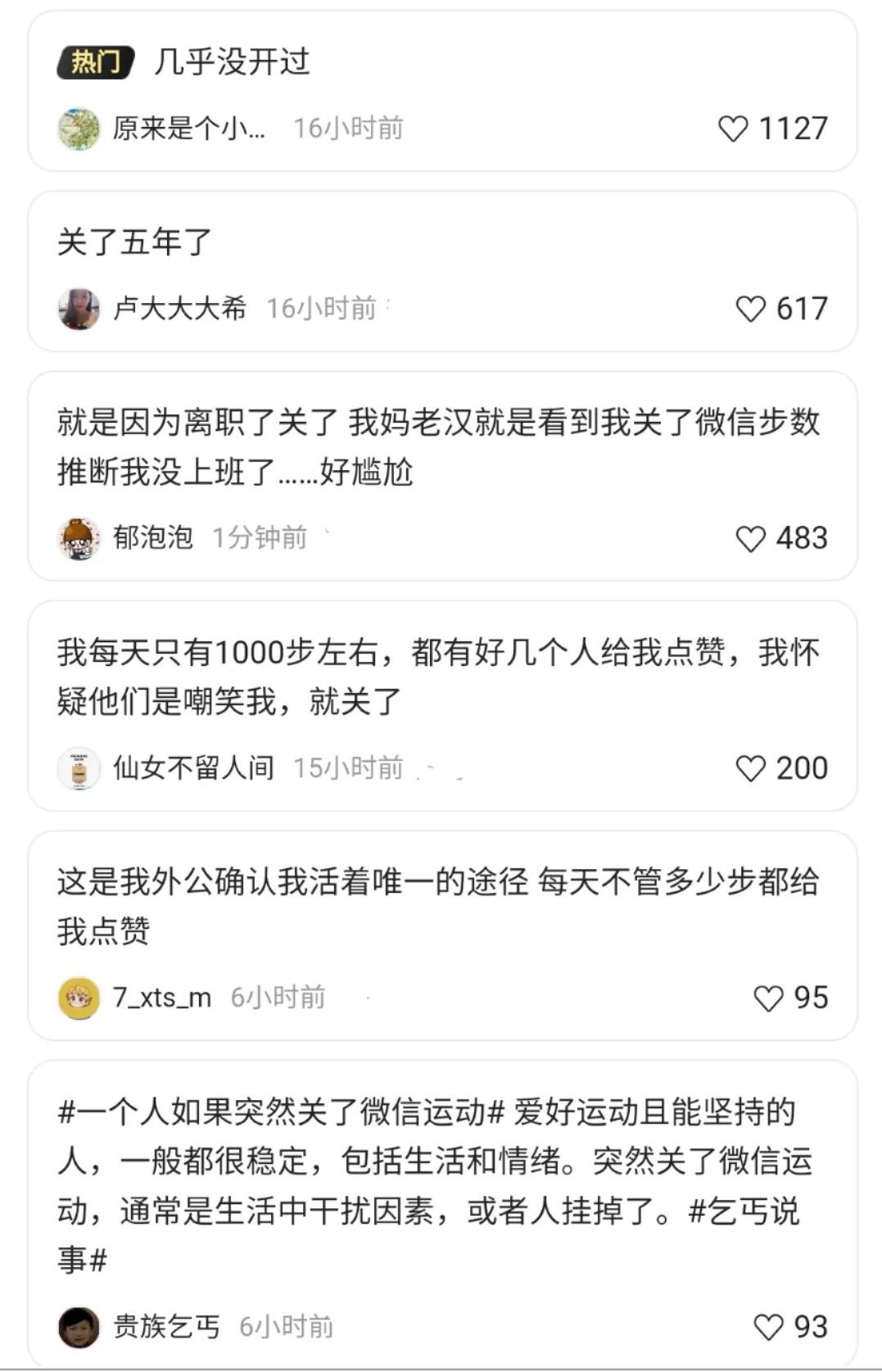The width and height of the screenshot is (882, 1372).
Task: View 卢大大大希's profile picture
Action: point(79,309)
